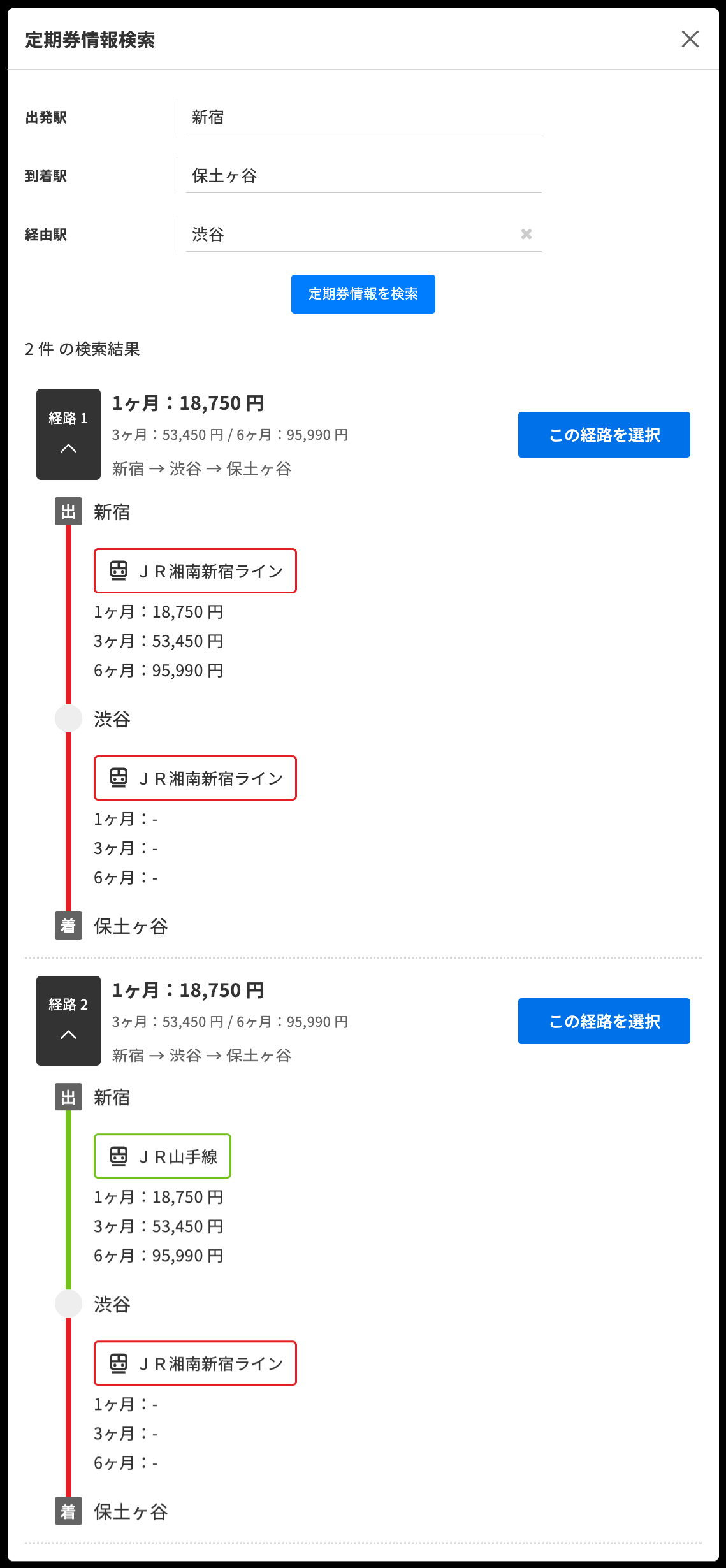
Task: Click the train icon on Route 1's second ＪＲ湘南新宿ライン badge
Action: point(119,778)
